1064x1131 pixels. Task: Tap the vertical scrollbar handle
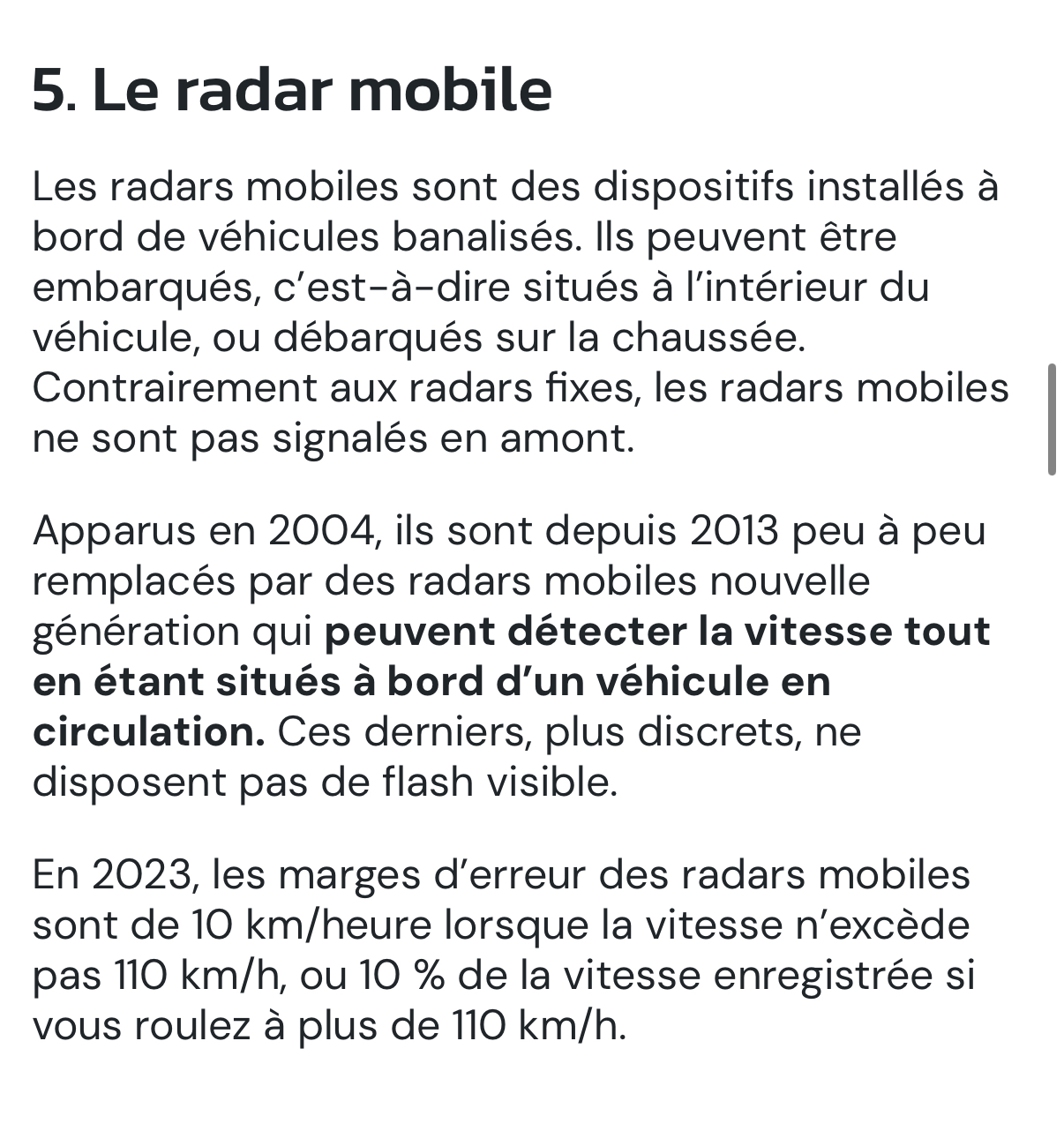pyautogui.click(x=1052, y=419)
